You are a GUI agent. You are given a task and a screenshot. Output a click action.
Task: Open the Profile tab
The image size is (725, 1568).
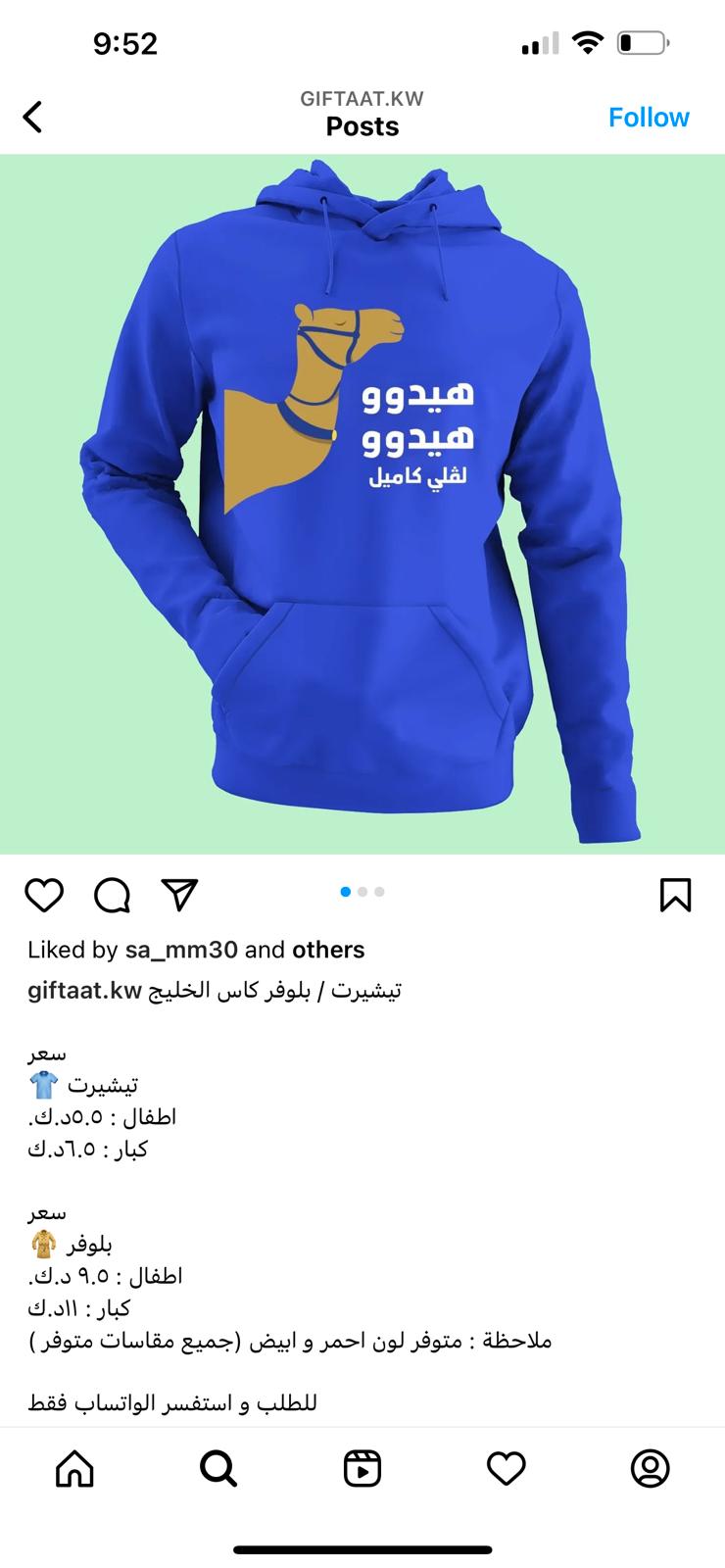pyautogui.click(x=650, y=1469)
